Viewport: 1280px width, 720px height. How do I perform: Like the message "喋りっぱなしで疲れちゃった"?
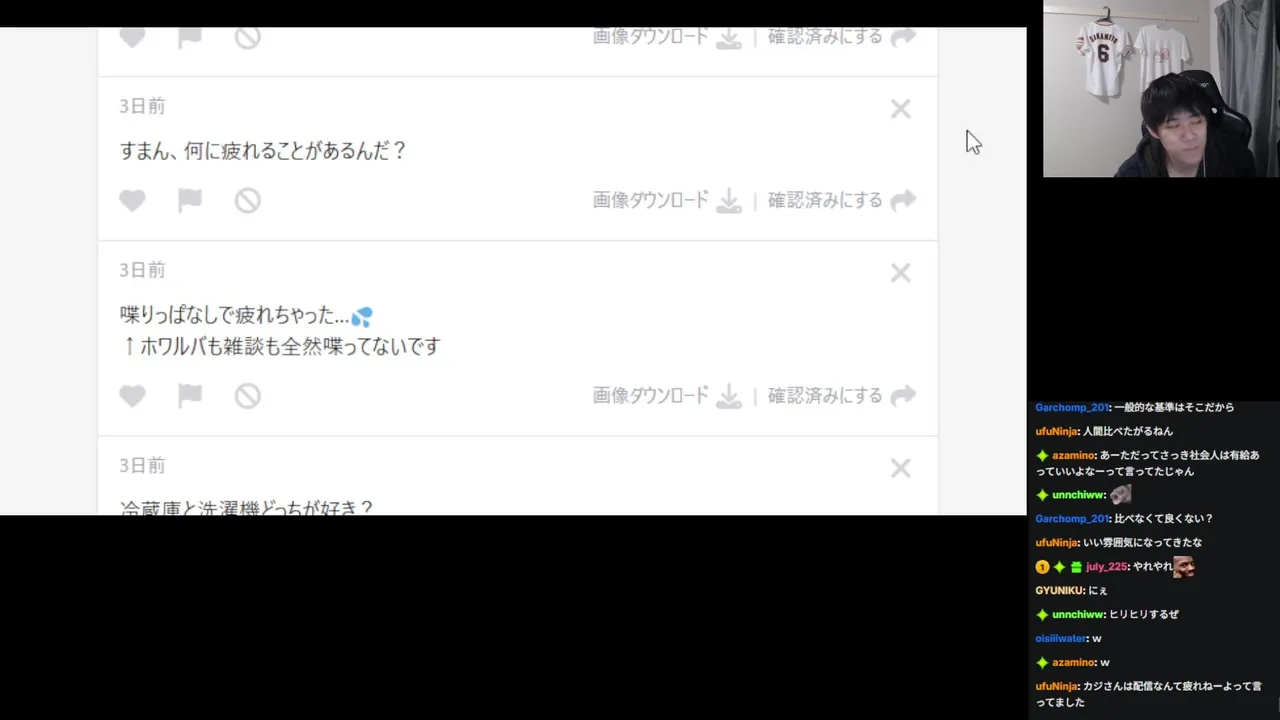132,396
